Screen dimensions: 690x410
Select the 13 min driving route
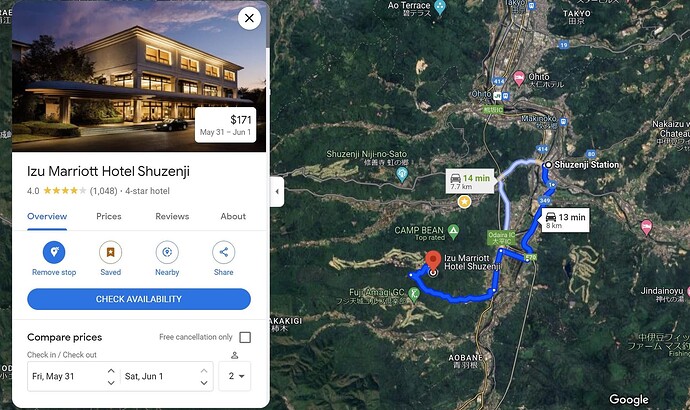pyautogui.click(x=566, y=220)
